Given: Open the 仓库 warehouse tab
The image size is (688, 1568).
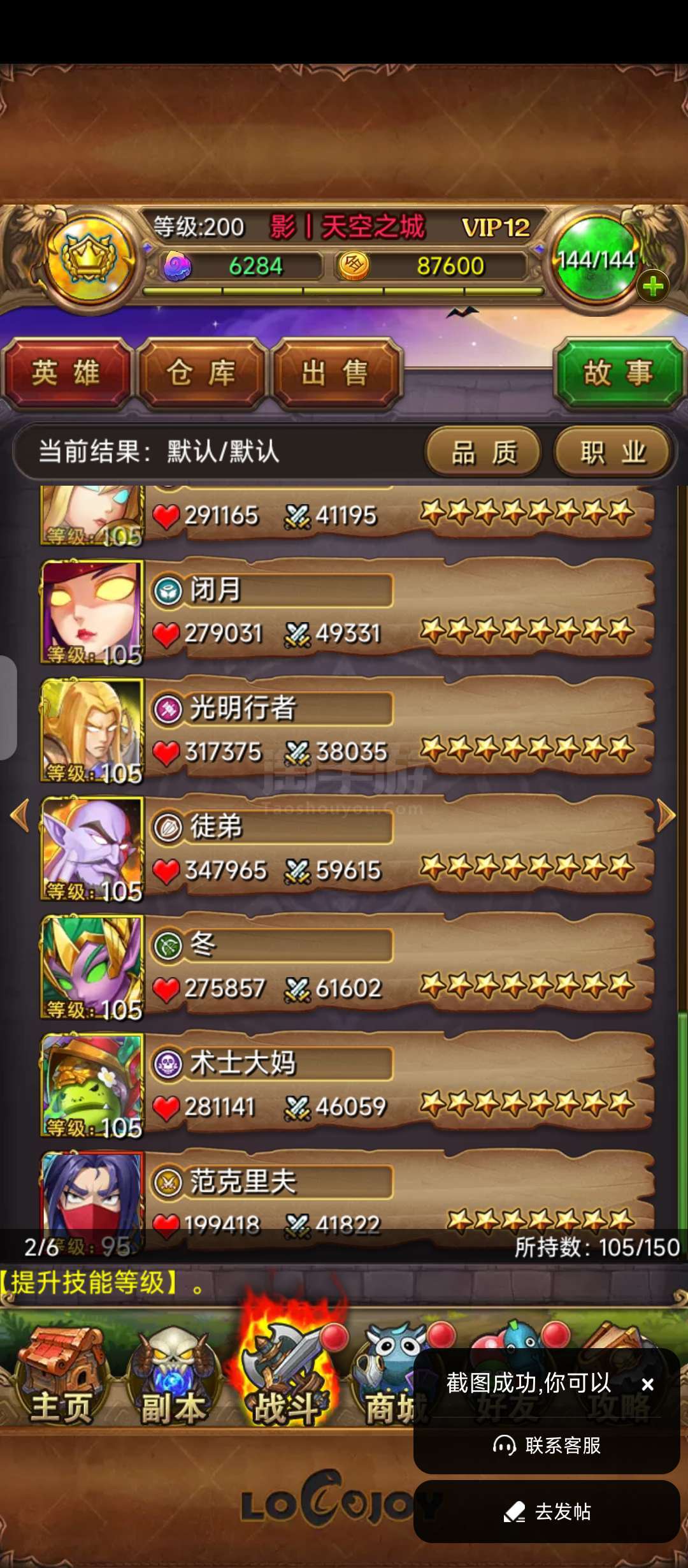Looking at the screenshot, I should tap(201, 373).
